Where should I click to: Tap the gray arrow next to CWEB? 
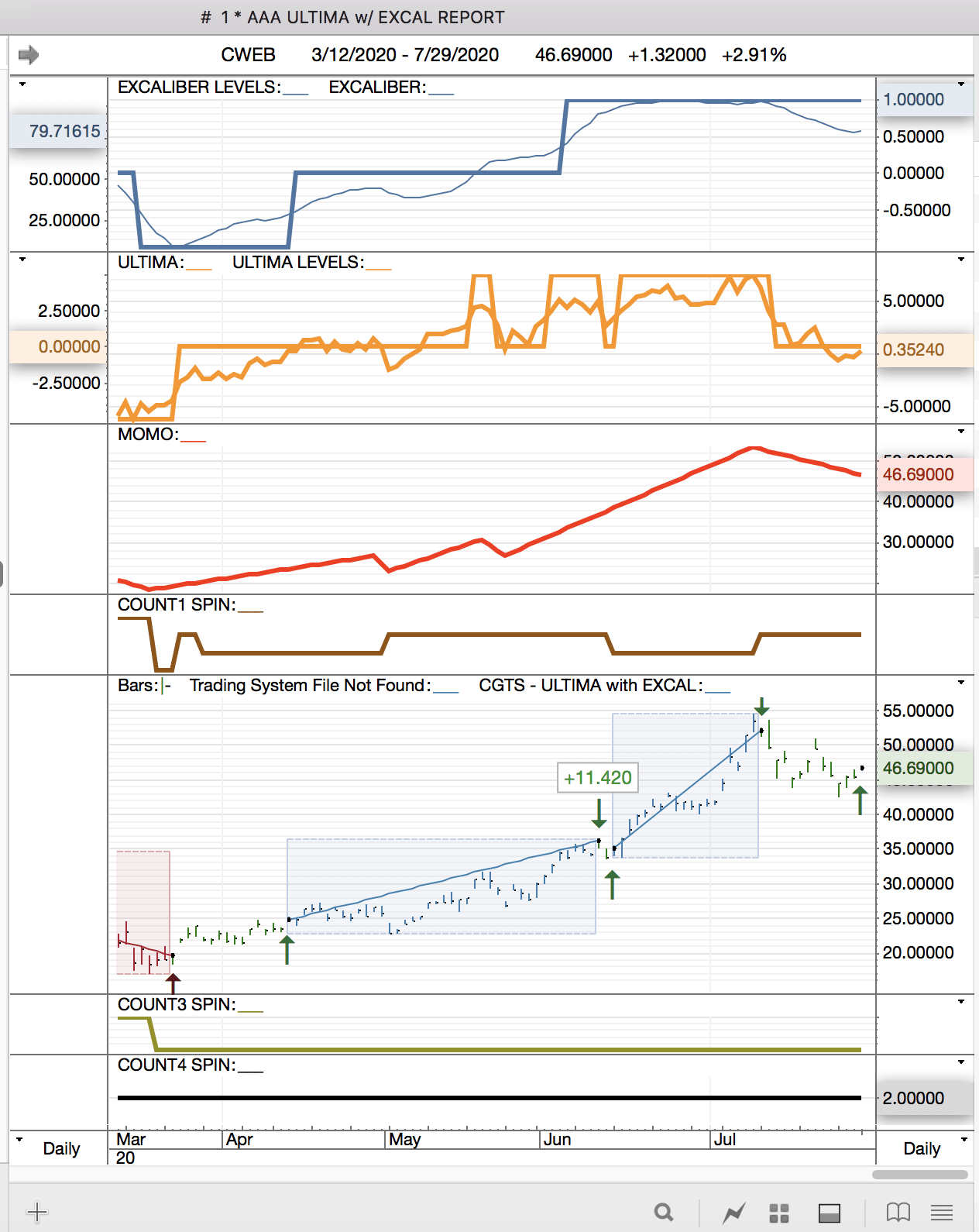coord(29,55)
